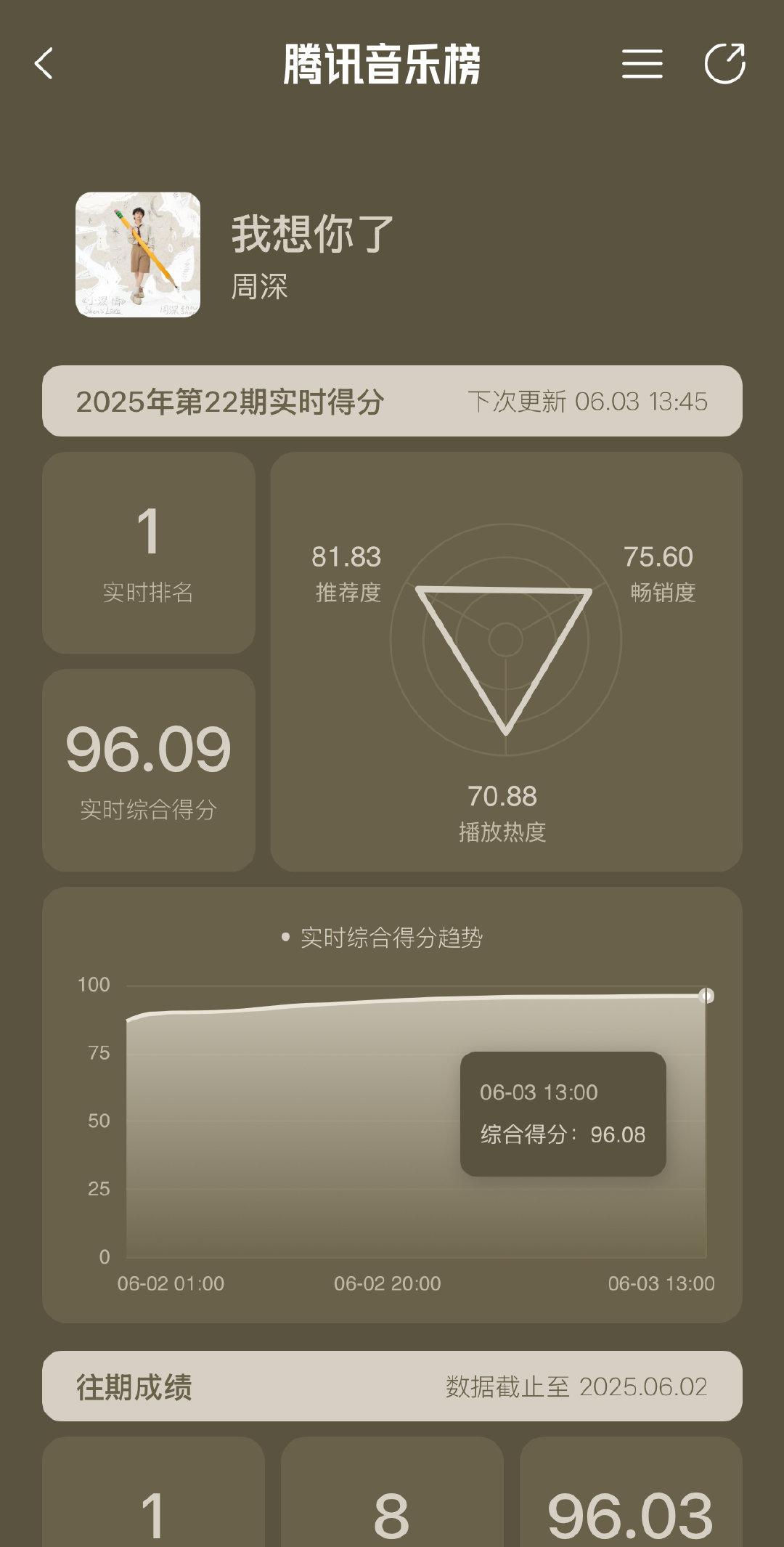Viewport: 784px width, 1547px height.
Task: Tap the 06-03 13:00 point on trend chart
Action: [x=706, y=996]
